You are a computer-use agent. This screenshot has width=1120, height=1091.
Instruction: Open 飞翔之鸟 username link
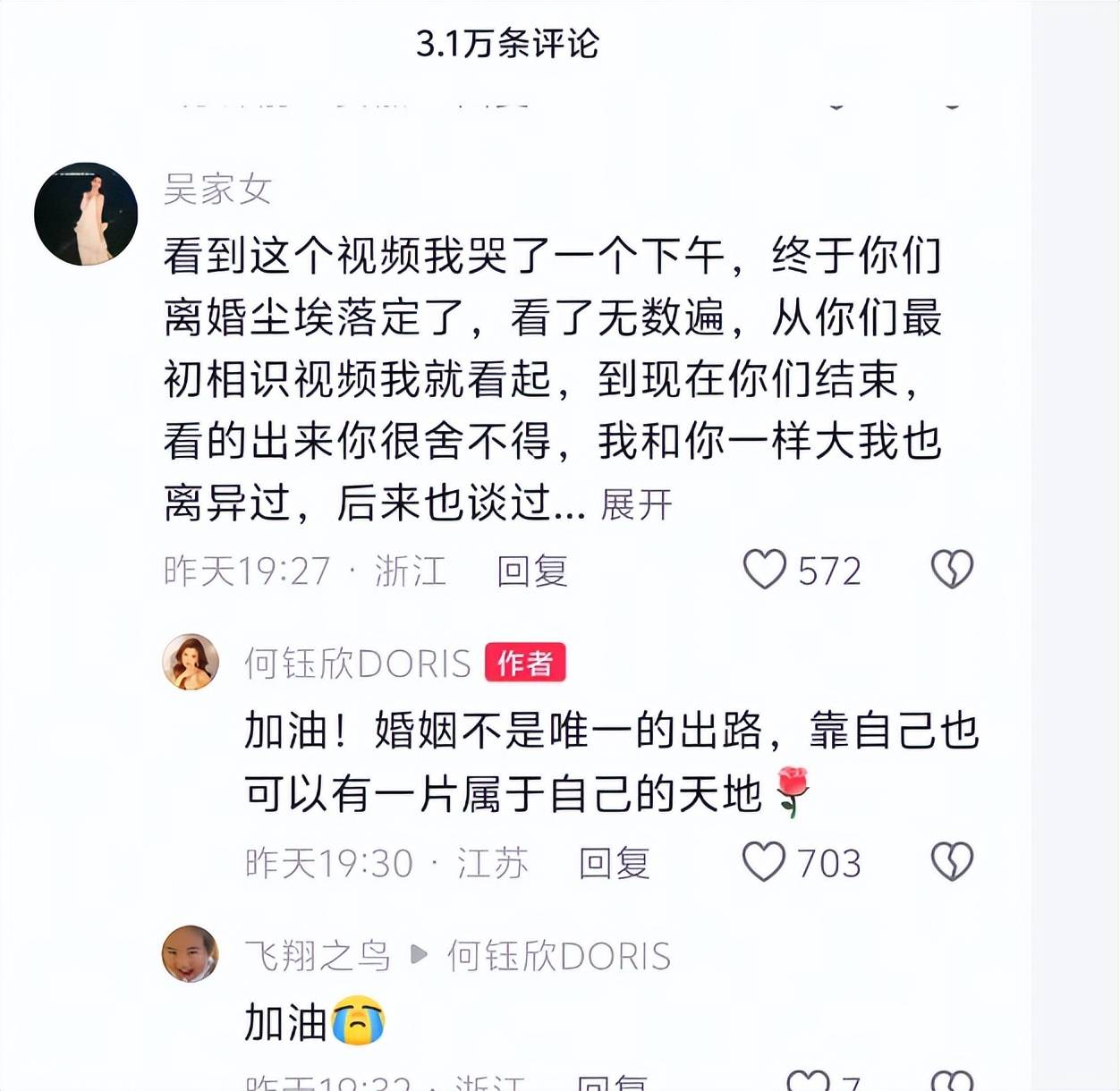(318, 956)
